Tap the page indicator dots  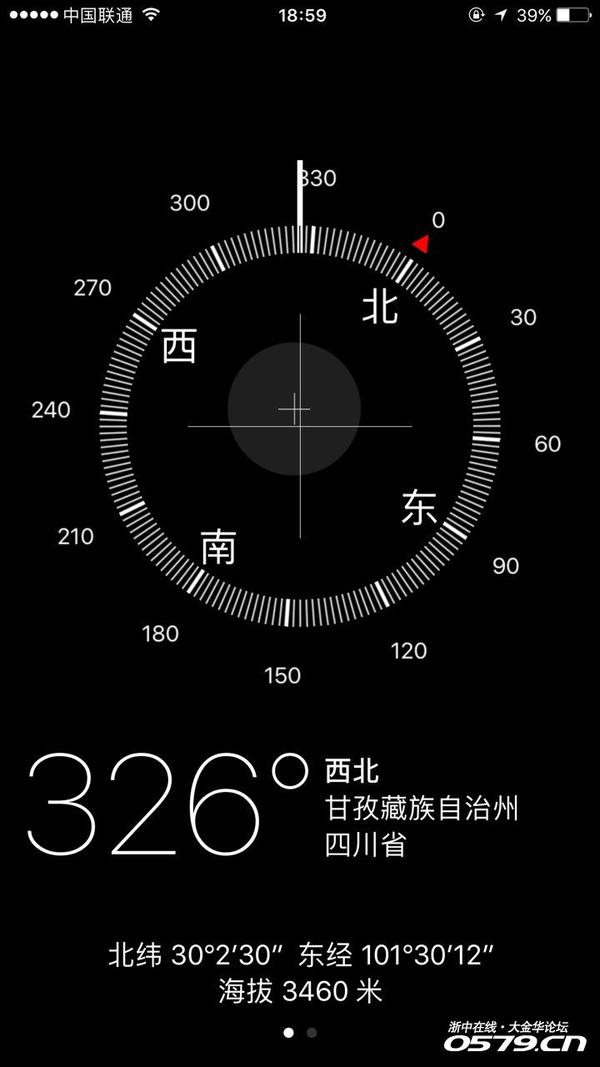click(x=300, y=1032)
